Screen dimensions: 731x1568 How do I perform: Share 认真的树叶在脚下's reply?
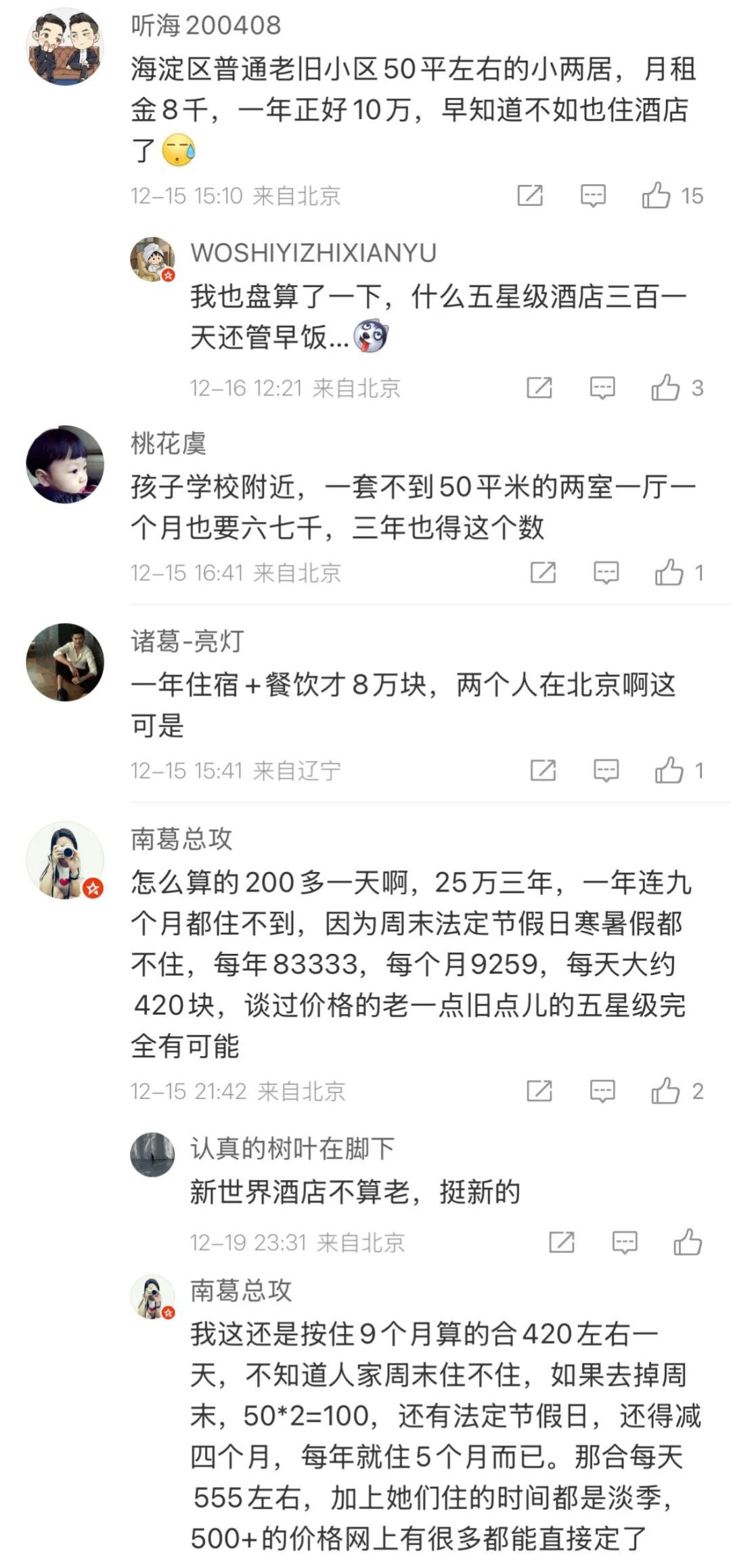click(x=562, y=1242)
